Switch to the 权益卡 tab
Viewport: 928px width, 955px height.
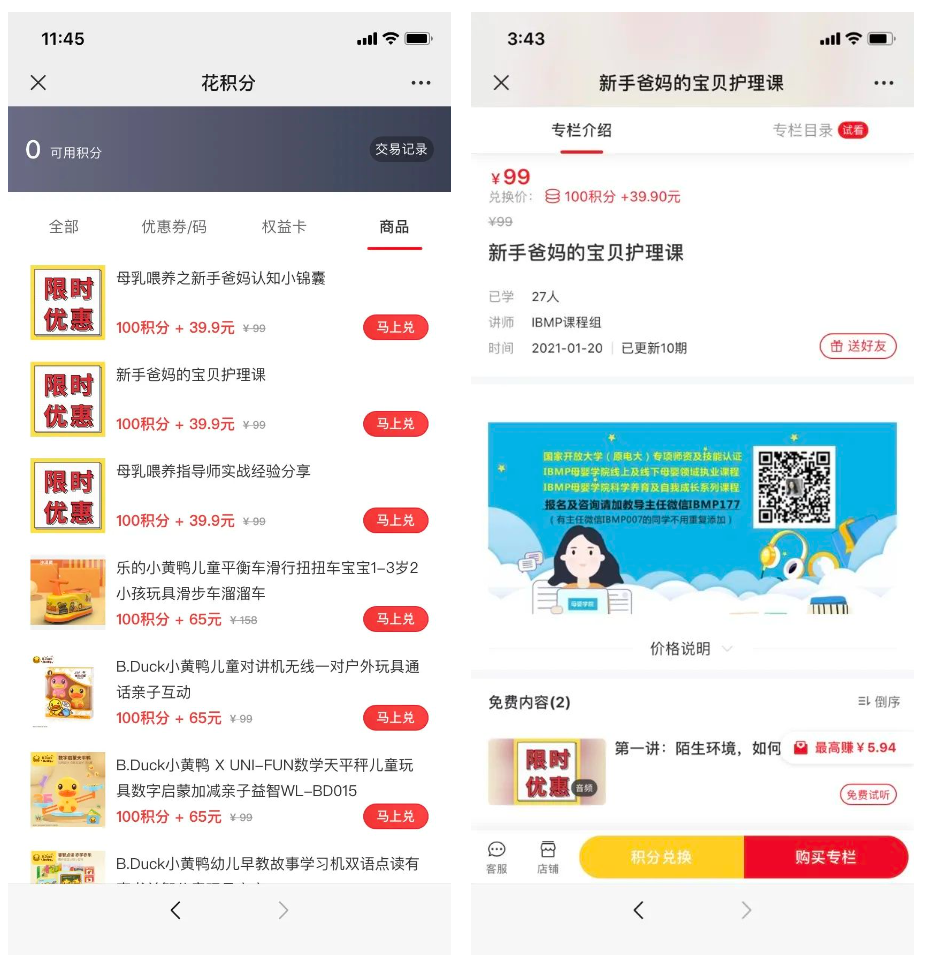[x=284, y=227]
